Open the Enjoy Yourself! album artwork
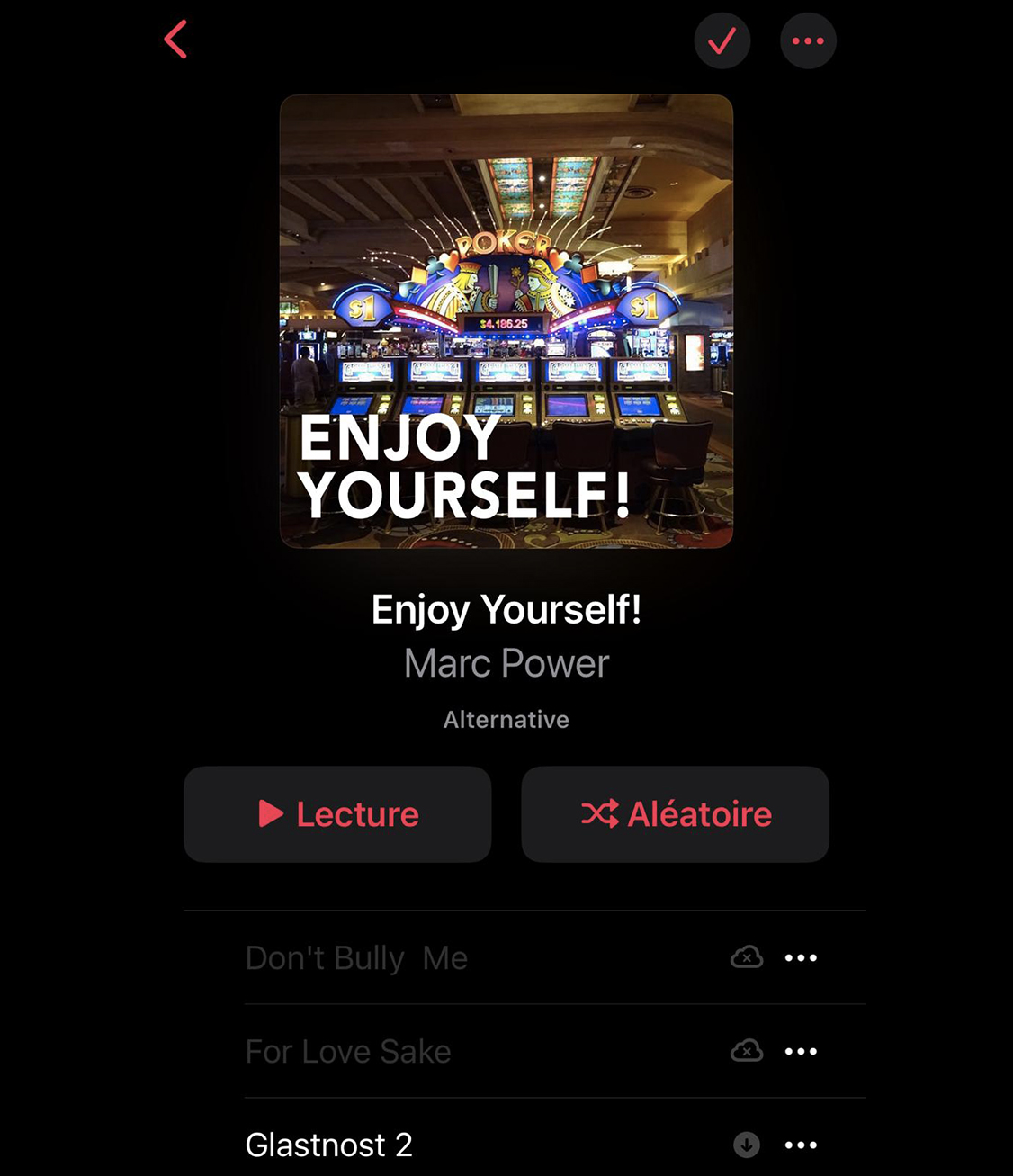This screenshot has height=1176, width=1013. [506, 321]
